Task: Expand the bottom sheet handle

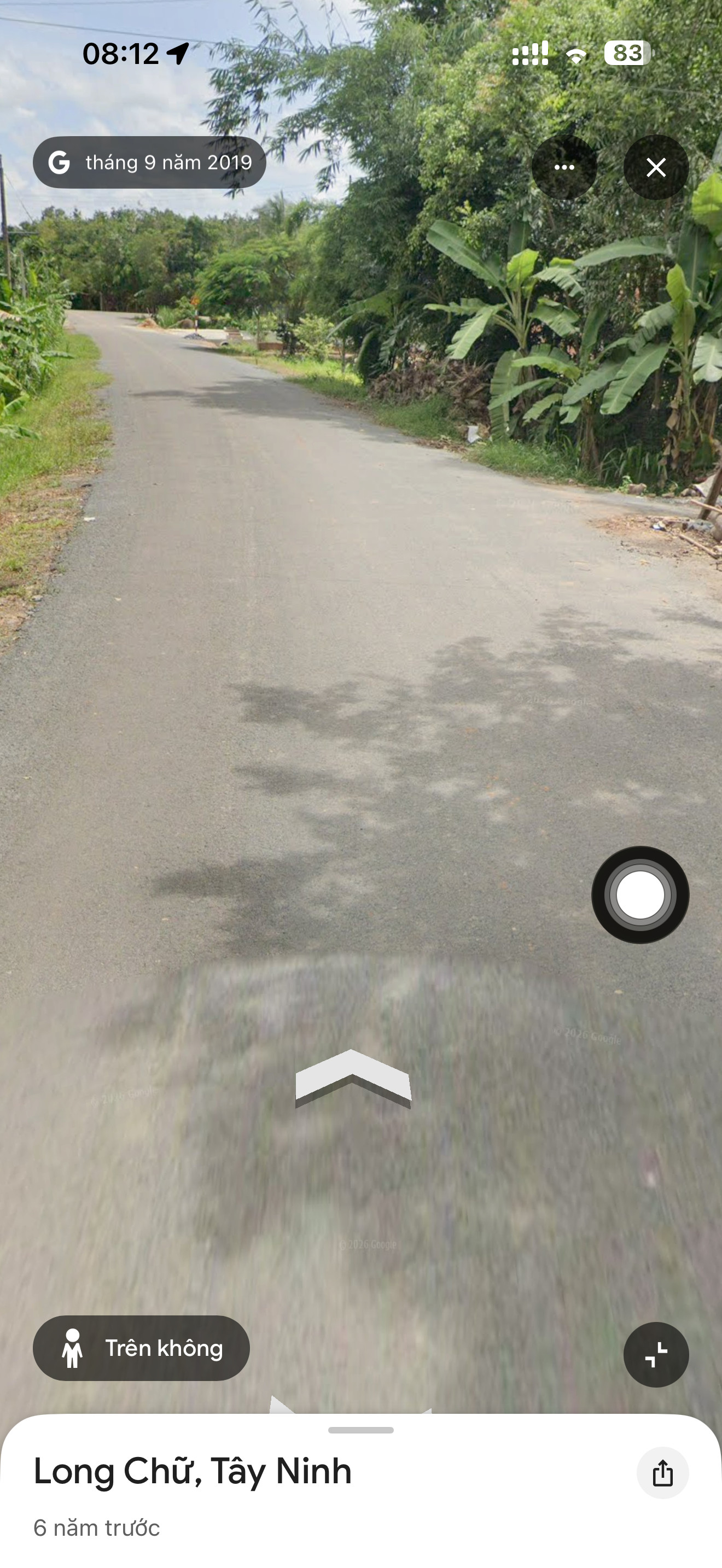Action: pos(361,1430)
